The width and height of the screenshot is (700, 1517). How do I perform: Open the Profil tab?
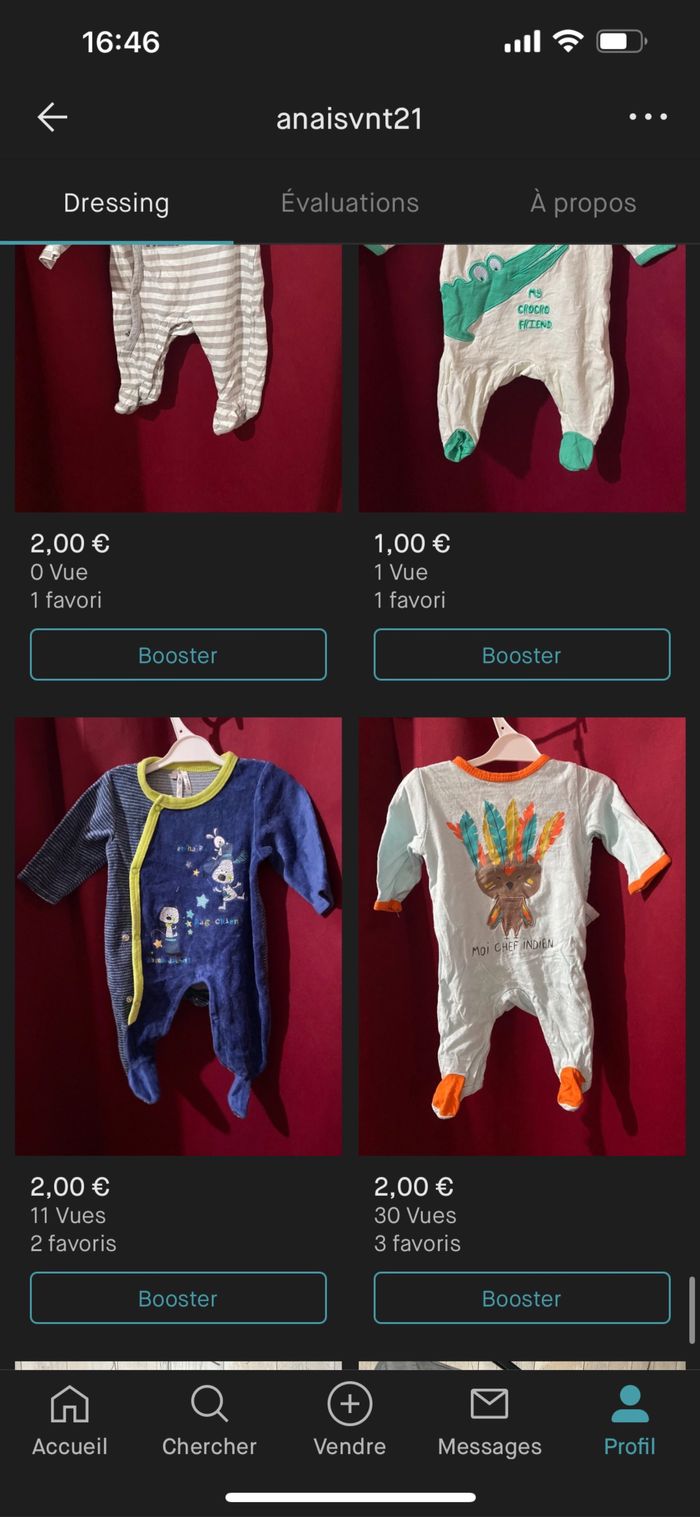(629, 1420)
